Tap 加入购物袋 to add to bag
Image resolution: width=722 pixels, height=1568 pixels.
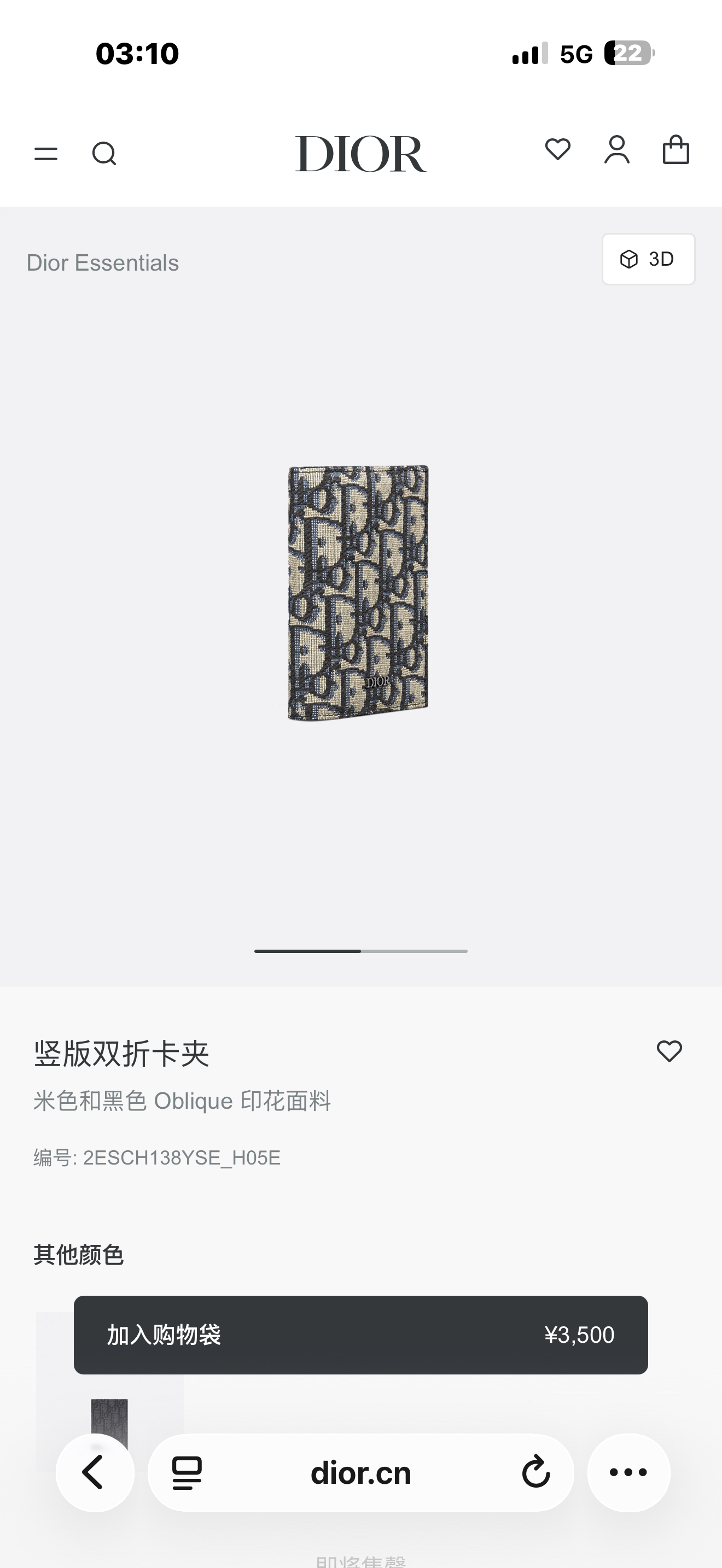360,1335
